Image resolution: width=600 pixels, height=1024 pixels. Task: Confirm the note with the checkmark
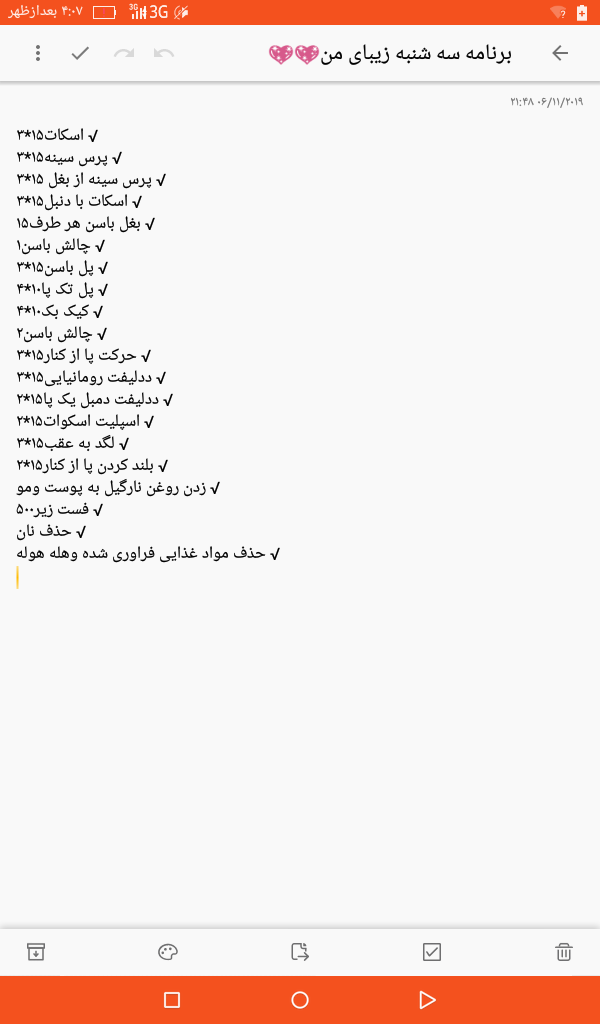81,54
